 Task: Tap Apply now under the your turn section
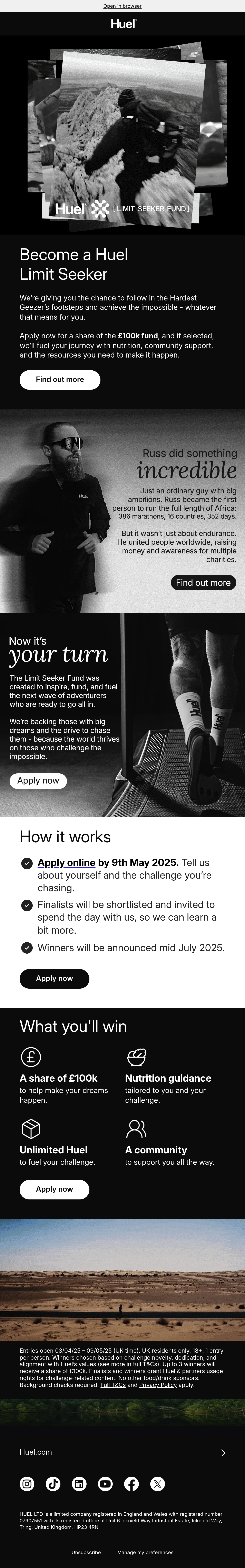click(x=38, y=780)
